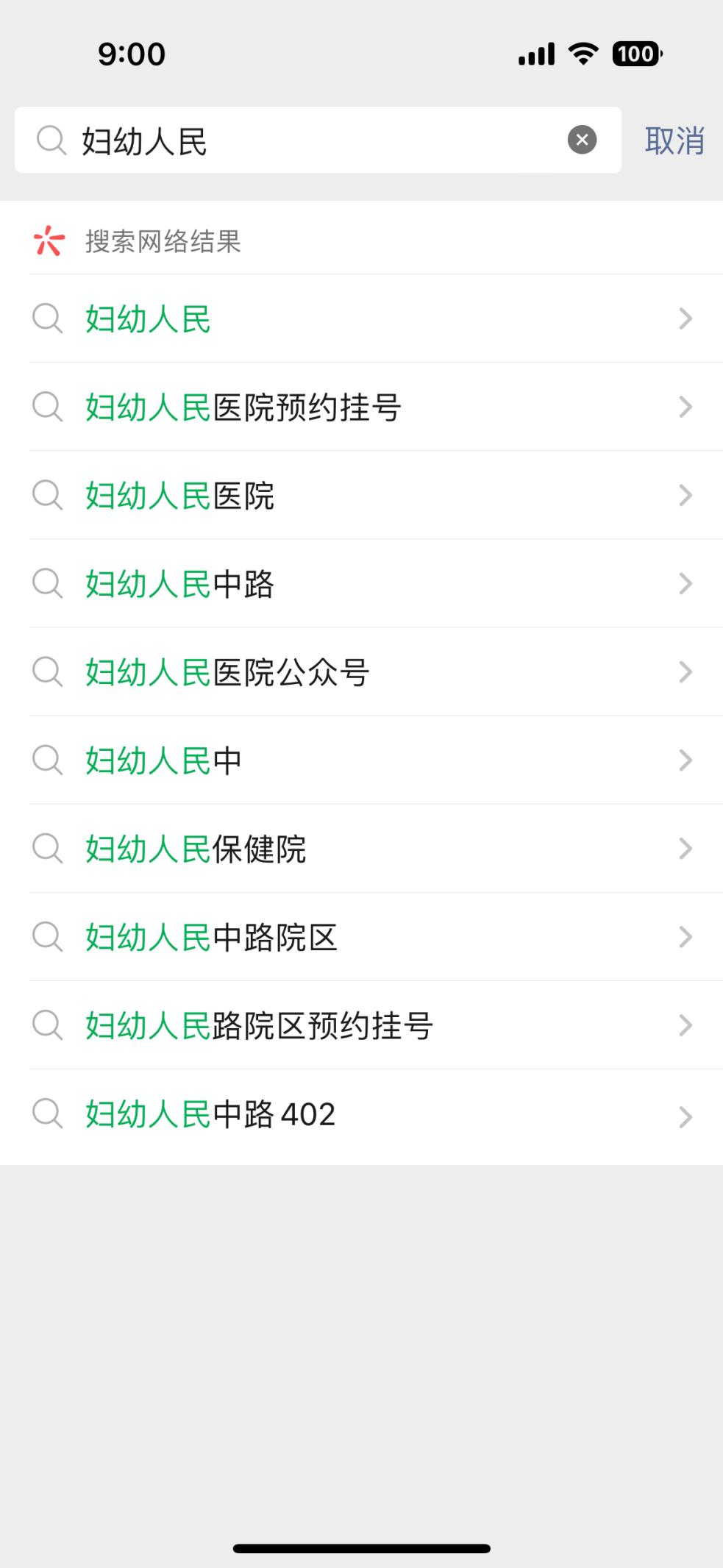Screen dimensions: 723x1568
Task: Open the exact suggestion 妇幼人民医院
Action: tap(361, 495)
